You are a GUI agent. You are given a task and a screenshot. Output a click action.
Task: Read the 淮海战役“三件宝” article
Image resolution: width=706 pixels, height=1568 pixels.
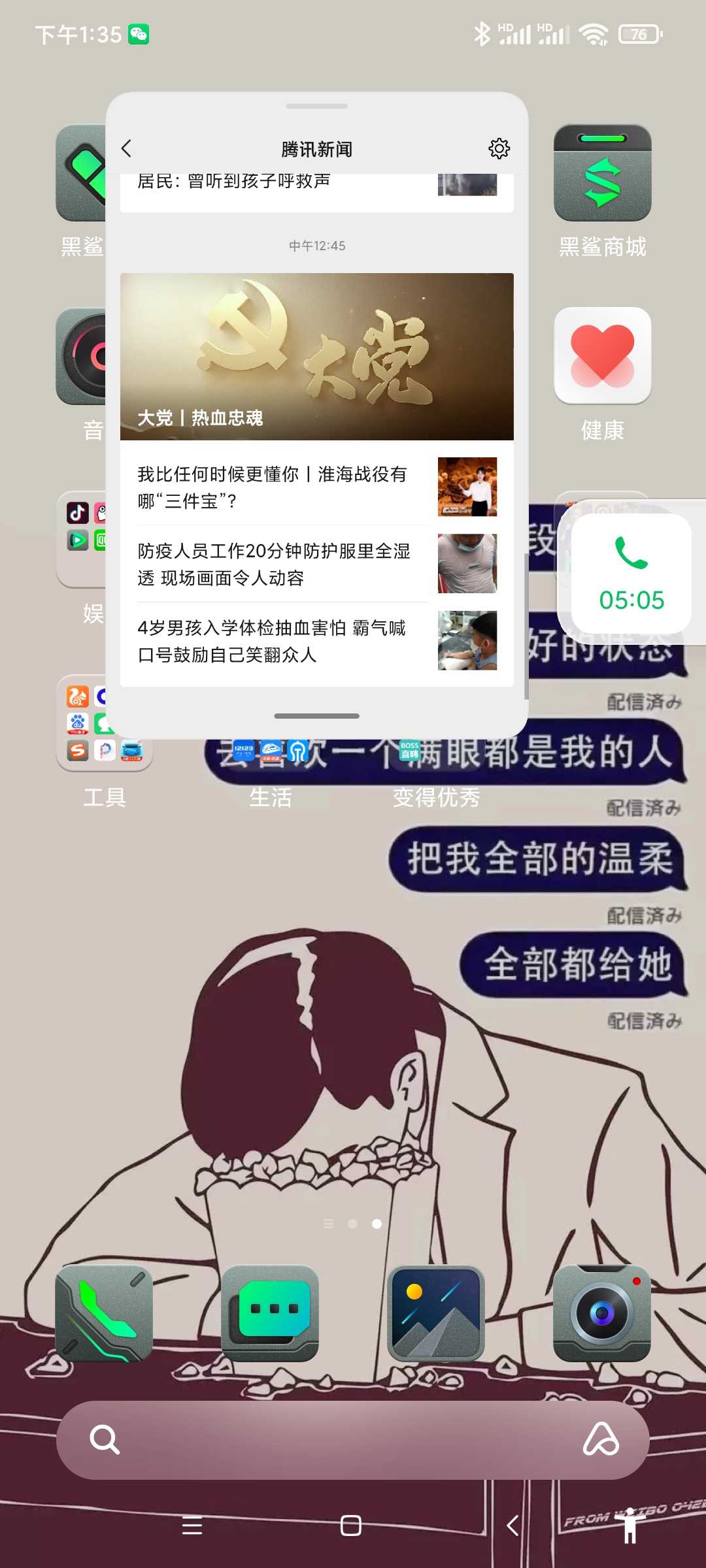click(x=317, y=487)
